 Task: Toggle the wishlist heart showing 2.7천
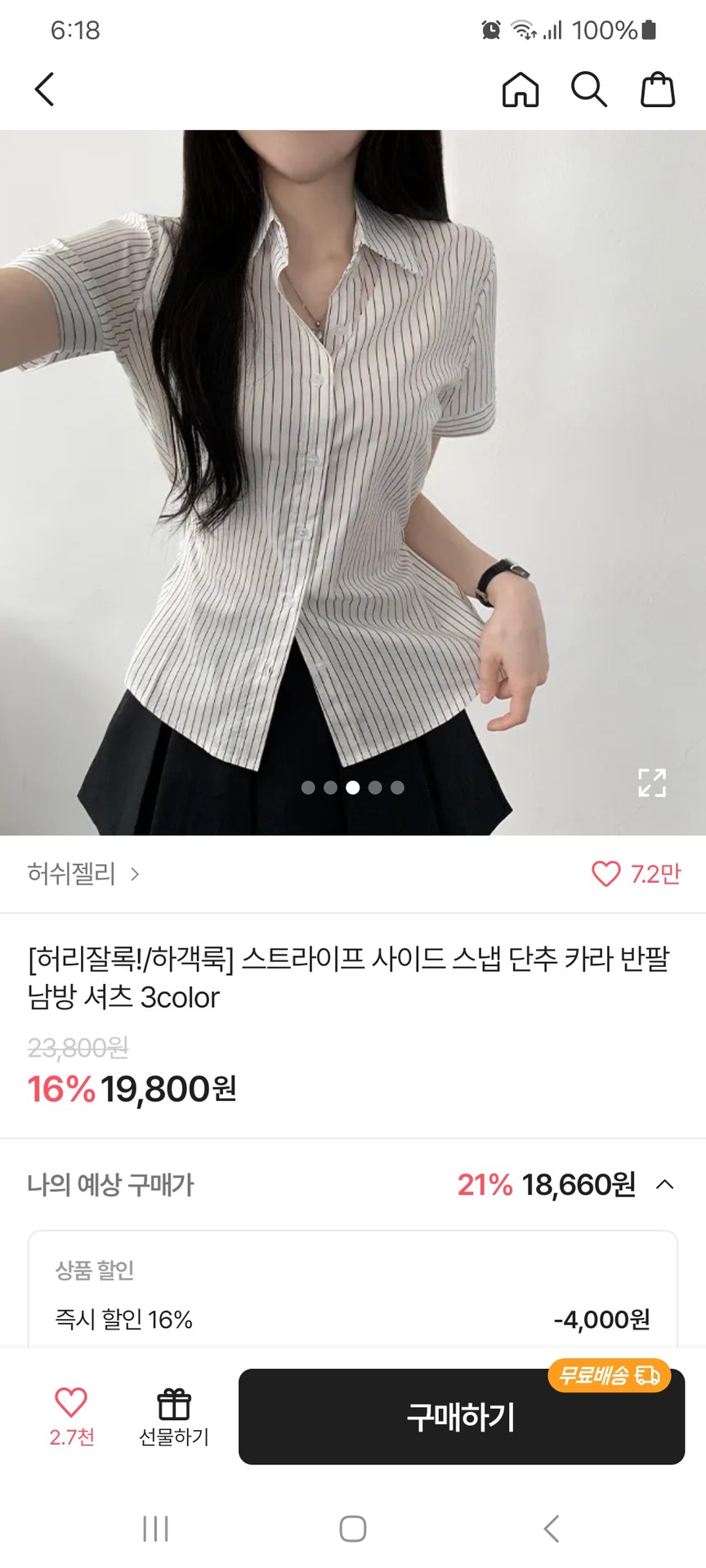pos(70,1403)
